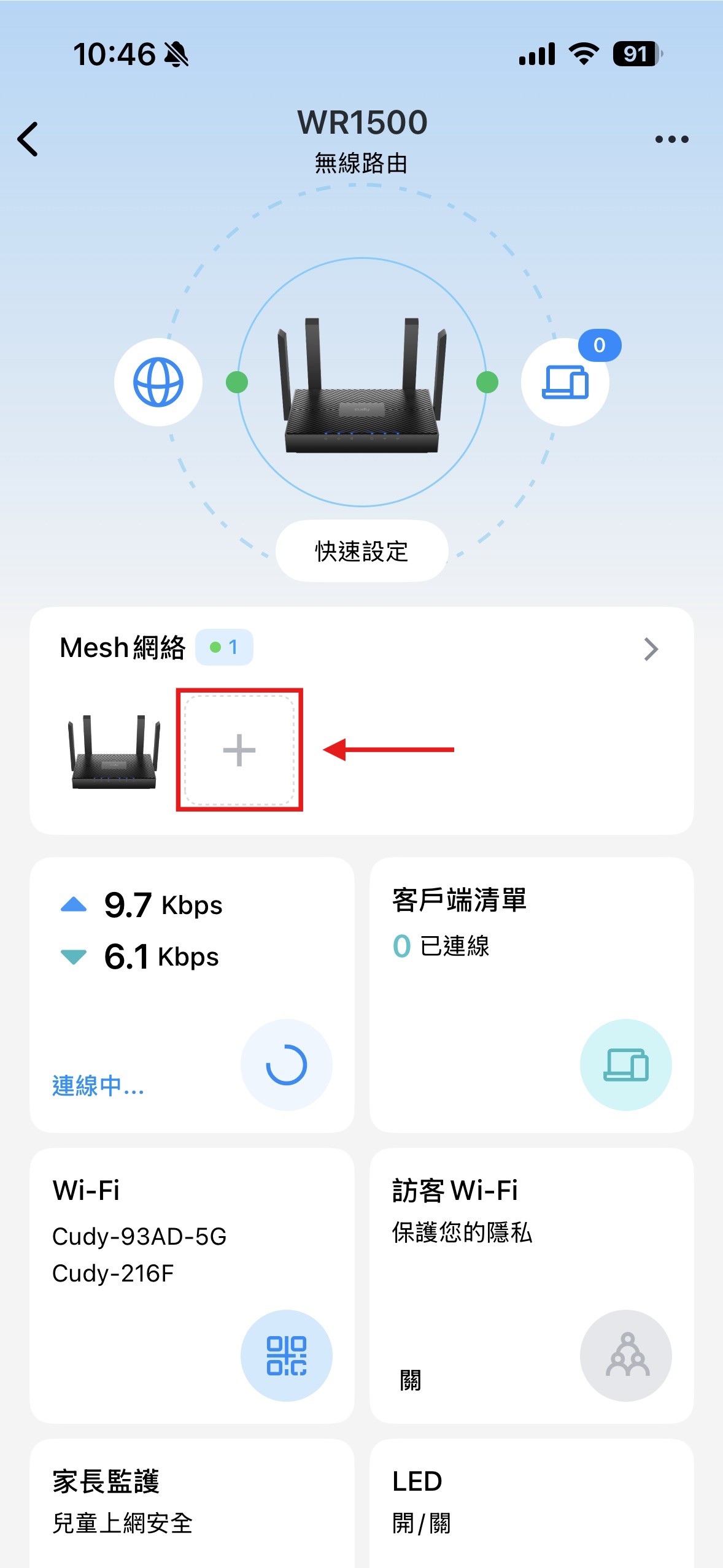Viewport: 723px width, 1568px height.
Task: Expand the WR1500 title dropdown
Action: (x=361, y=121)
